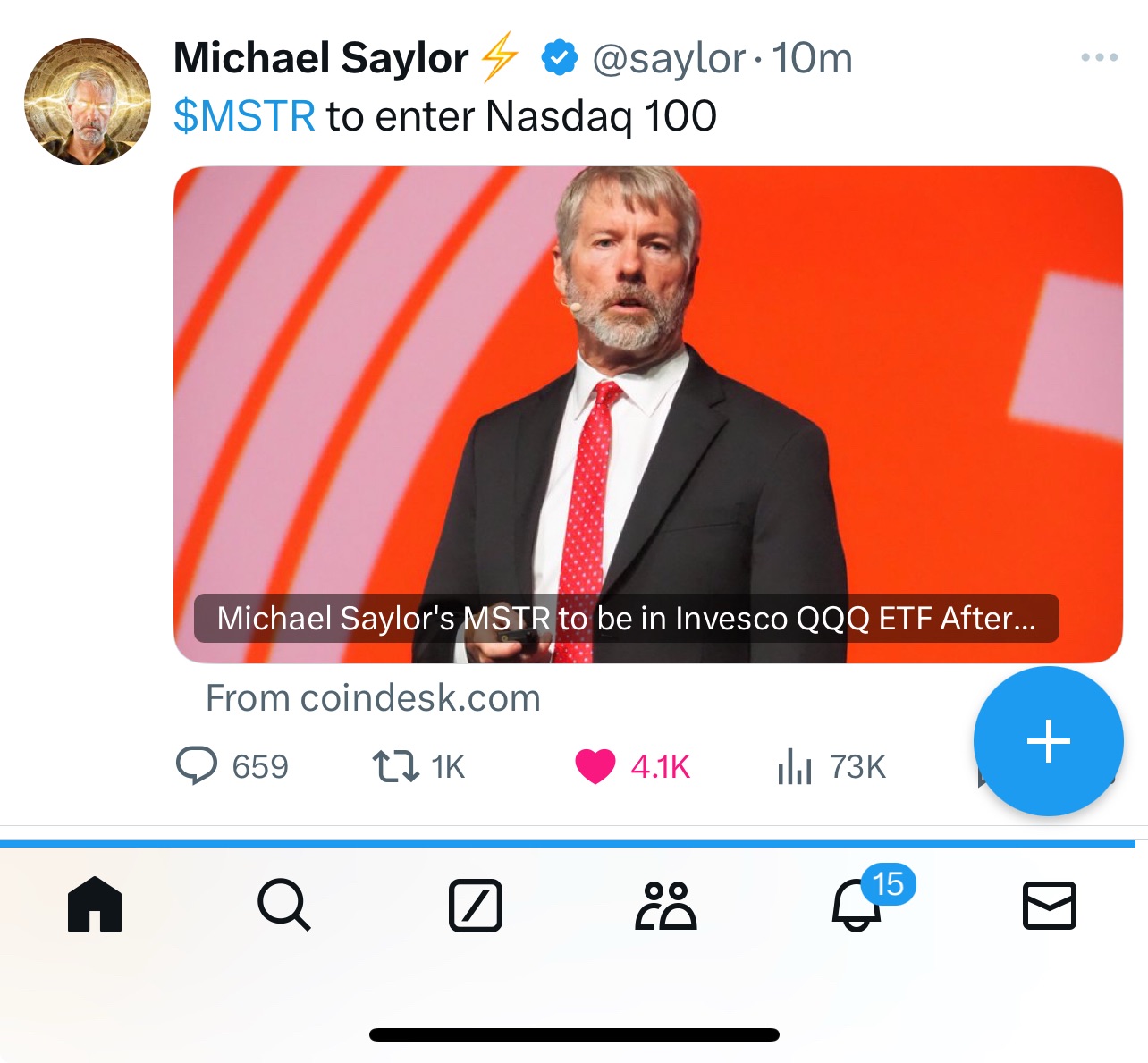Repost the $MSTR Nasdaq 100 post
The image size is (1148, 1063).
point(395,766)
